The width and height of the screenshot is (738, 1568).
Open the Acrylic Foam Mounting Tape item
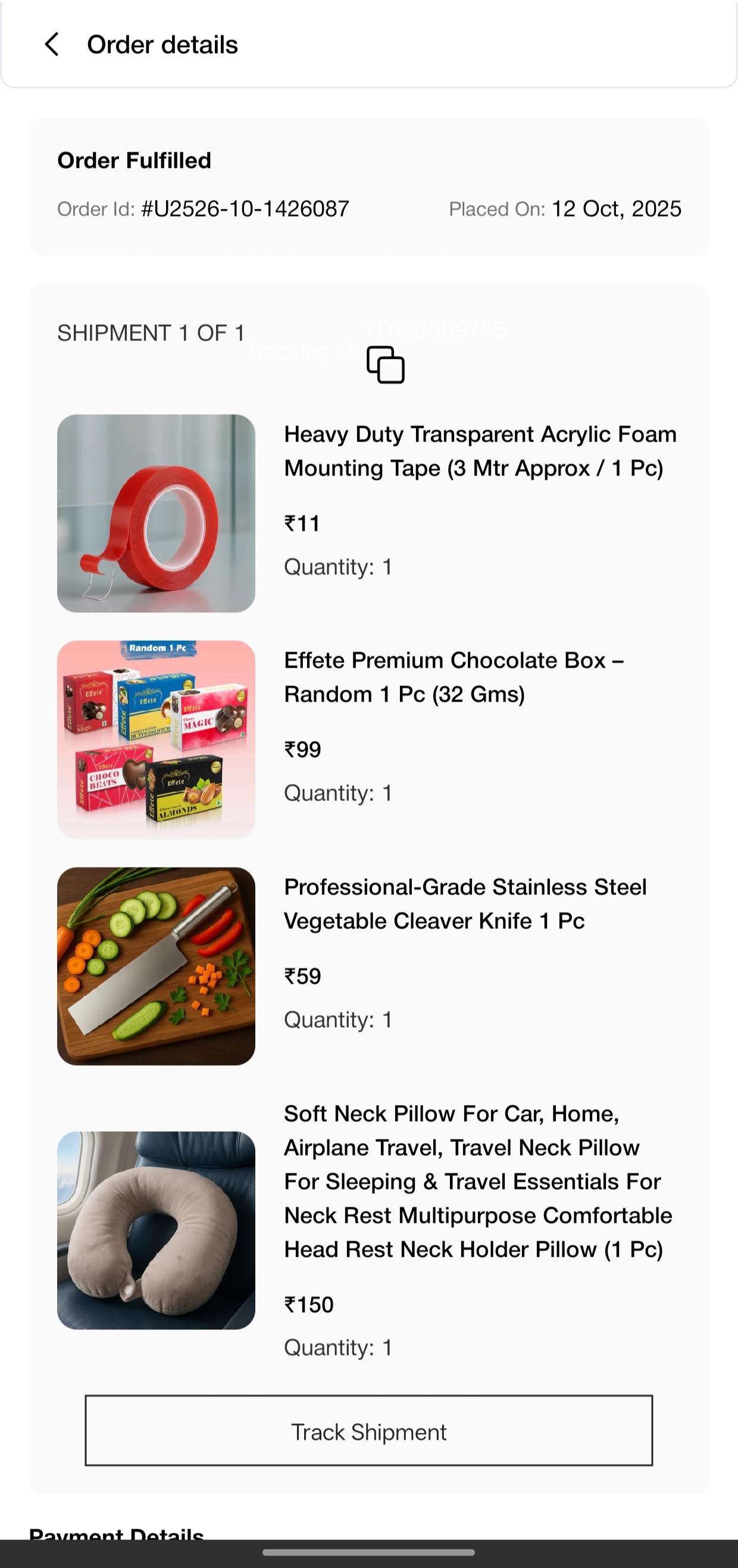[480, 451]
